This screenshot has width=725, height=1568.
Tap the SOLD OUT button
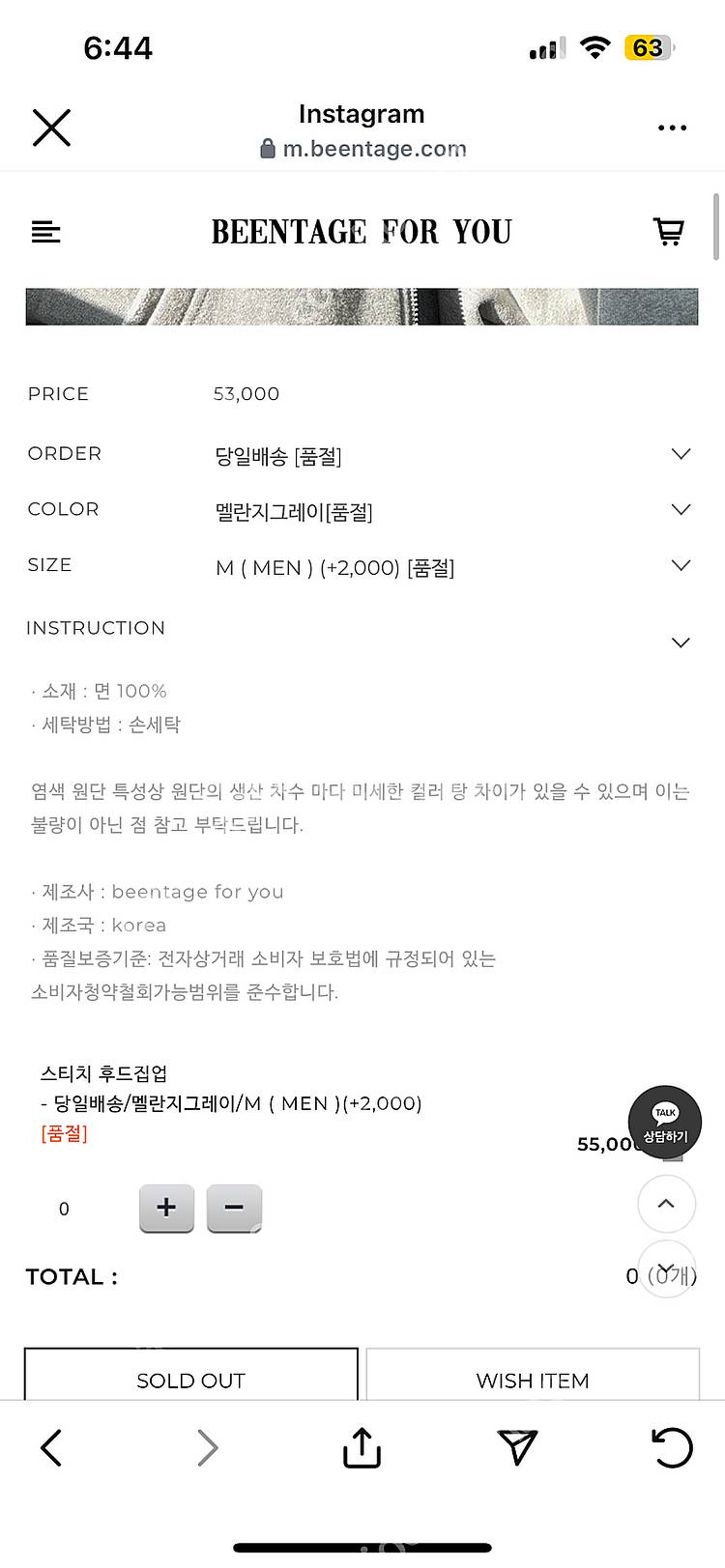(x=191, y=1378)
